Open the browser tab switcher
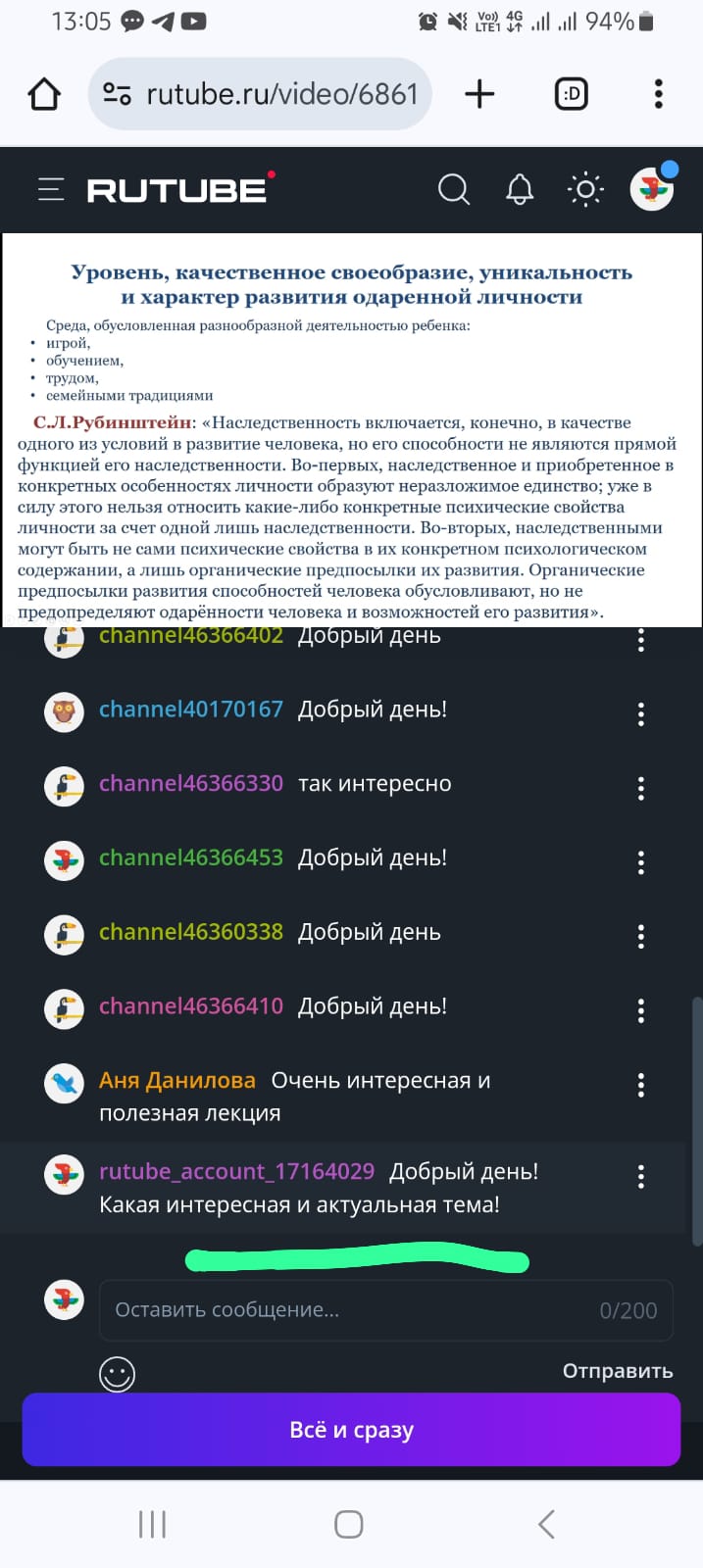The image size is (703, 1568). tap(571, 94)
